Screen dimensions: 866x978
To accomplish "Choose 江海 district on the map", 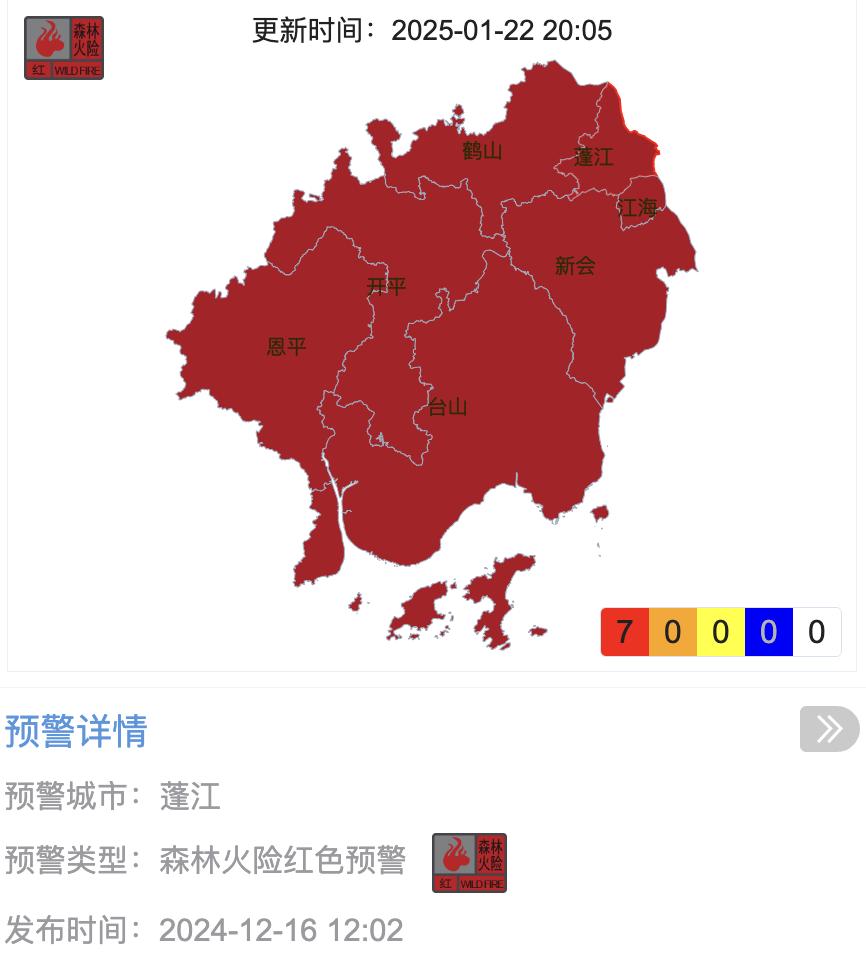I will pyautogui.click(x=638, y=207).
